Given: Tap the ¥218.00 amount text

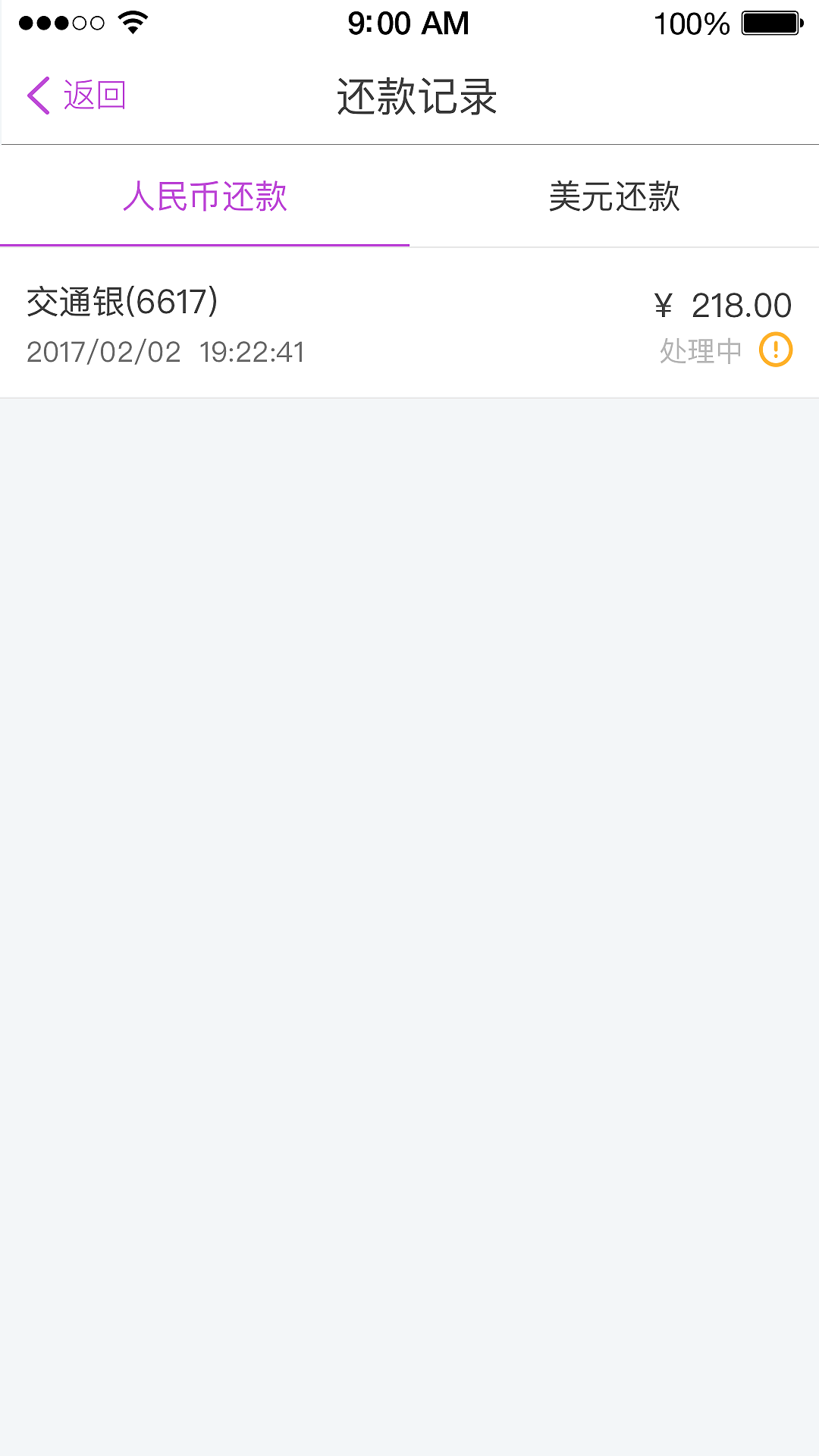Looking at the screenshot, I should tap(723, 303).
